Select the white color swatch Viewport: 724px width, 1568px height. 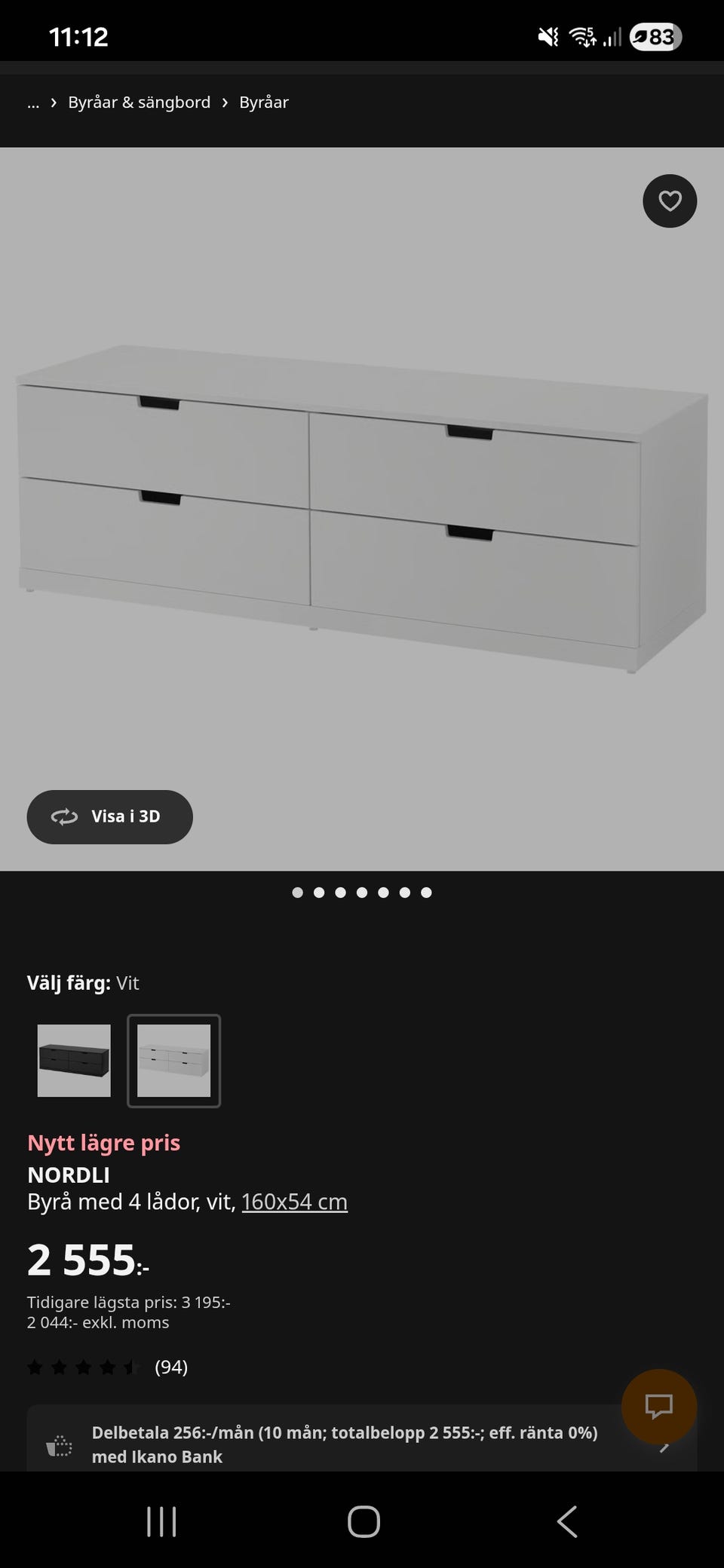(x=173, y=1061)
